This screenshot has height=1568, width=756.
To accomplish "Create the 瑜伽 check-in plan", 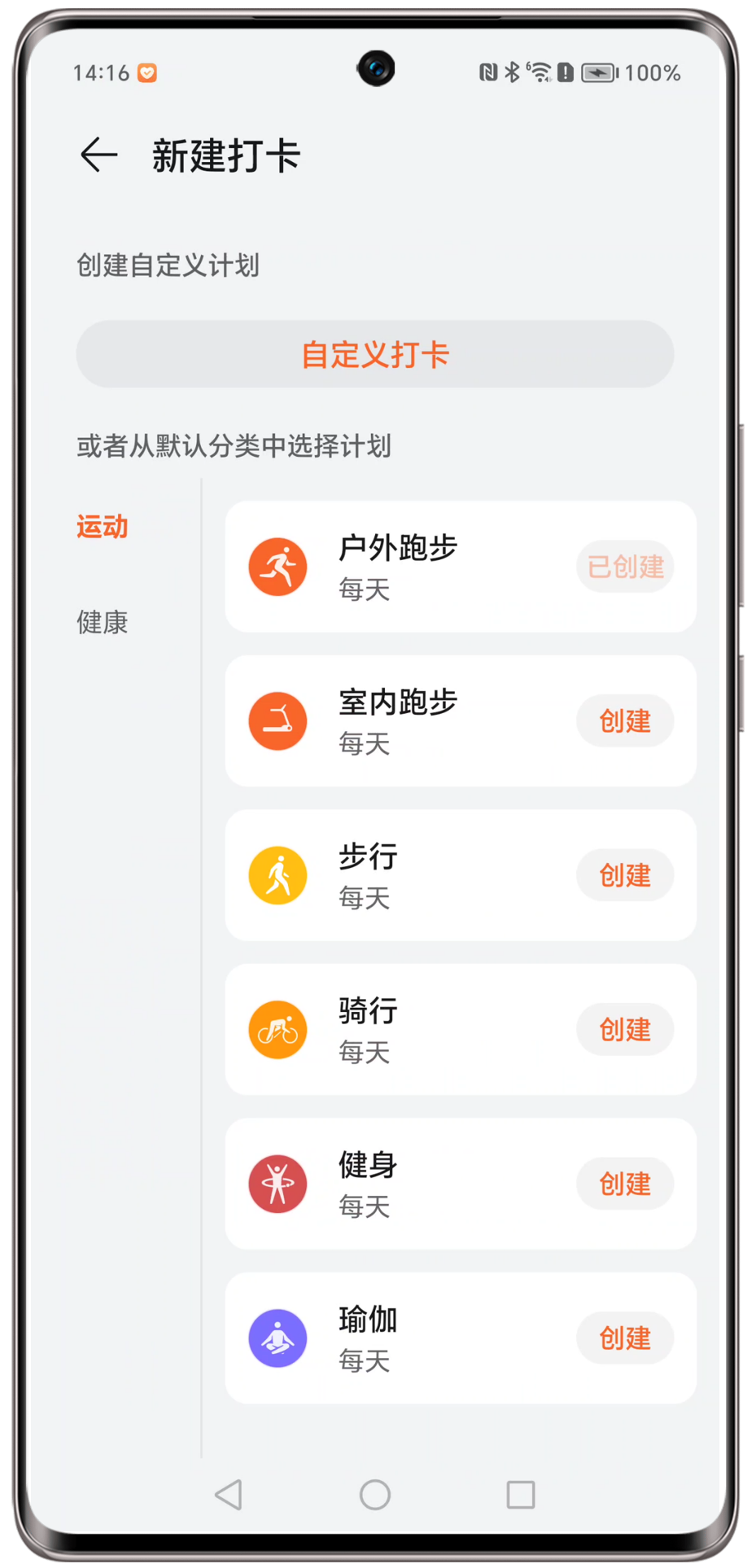I will pyautogui.click(x=624, y=1338).
